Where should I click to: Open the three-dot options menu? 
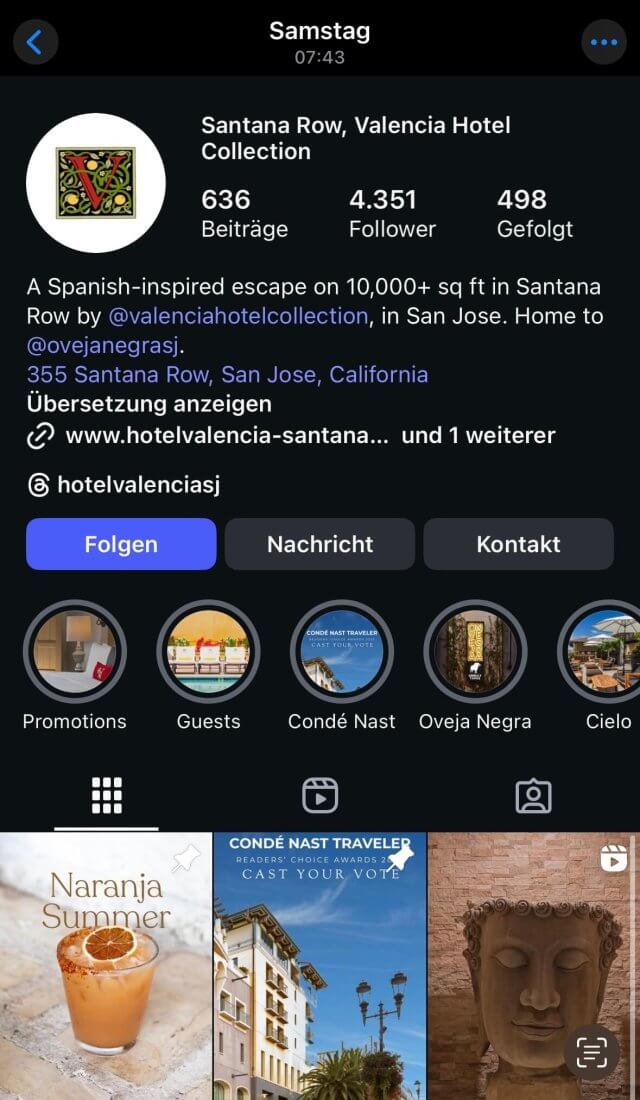[x=604, y=42]
